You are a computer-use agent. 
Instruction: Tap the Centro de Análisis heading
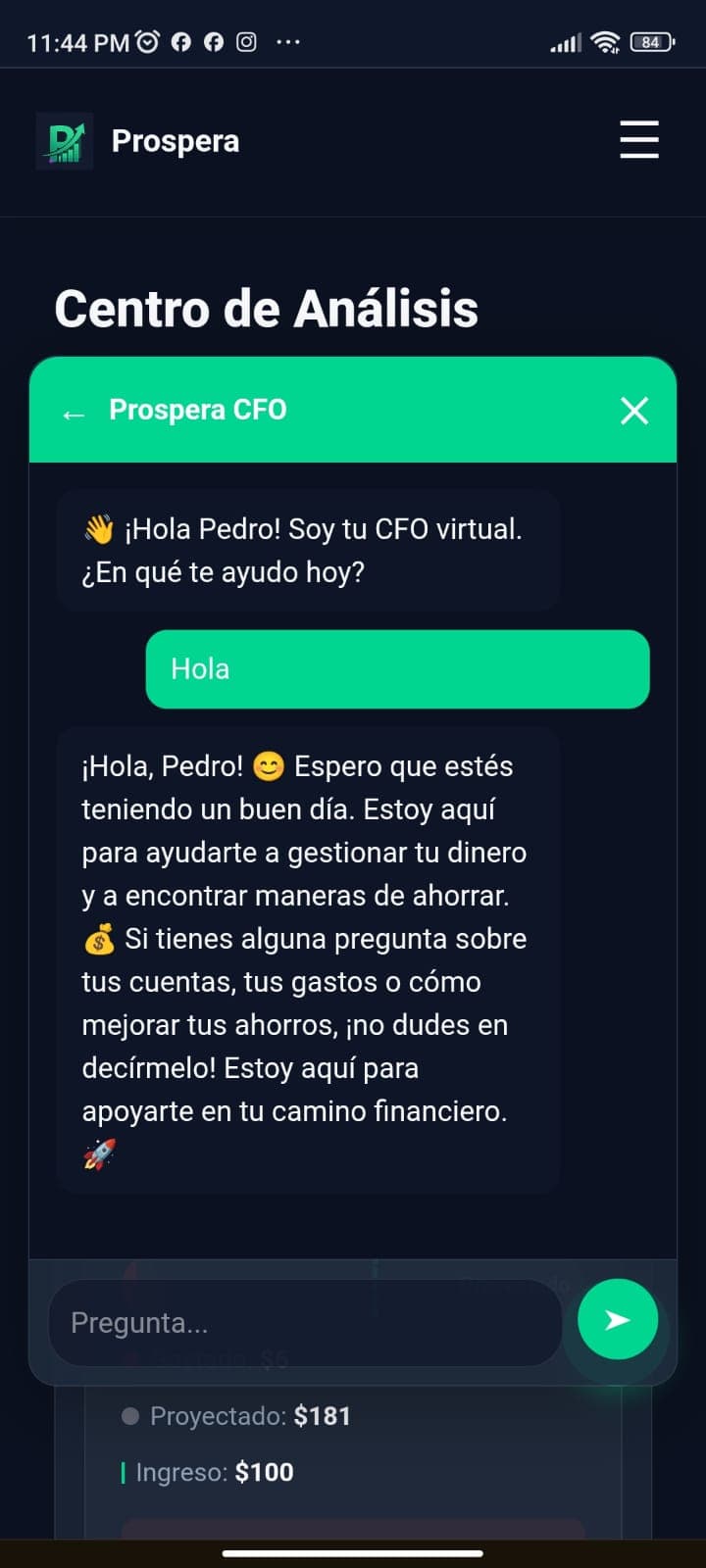click(x=266, y=309)
